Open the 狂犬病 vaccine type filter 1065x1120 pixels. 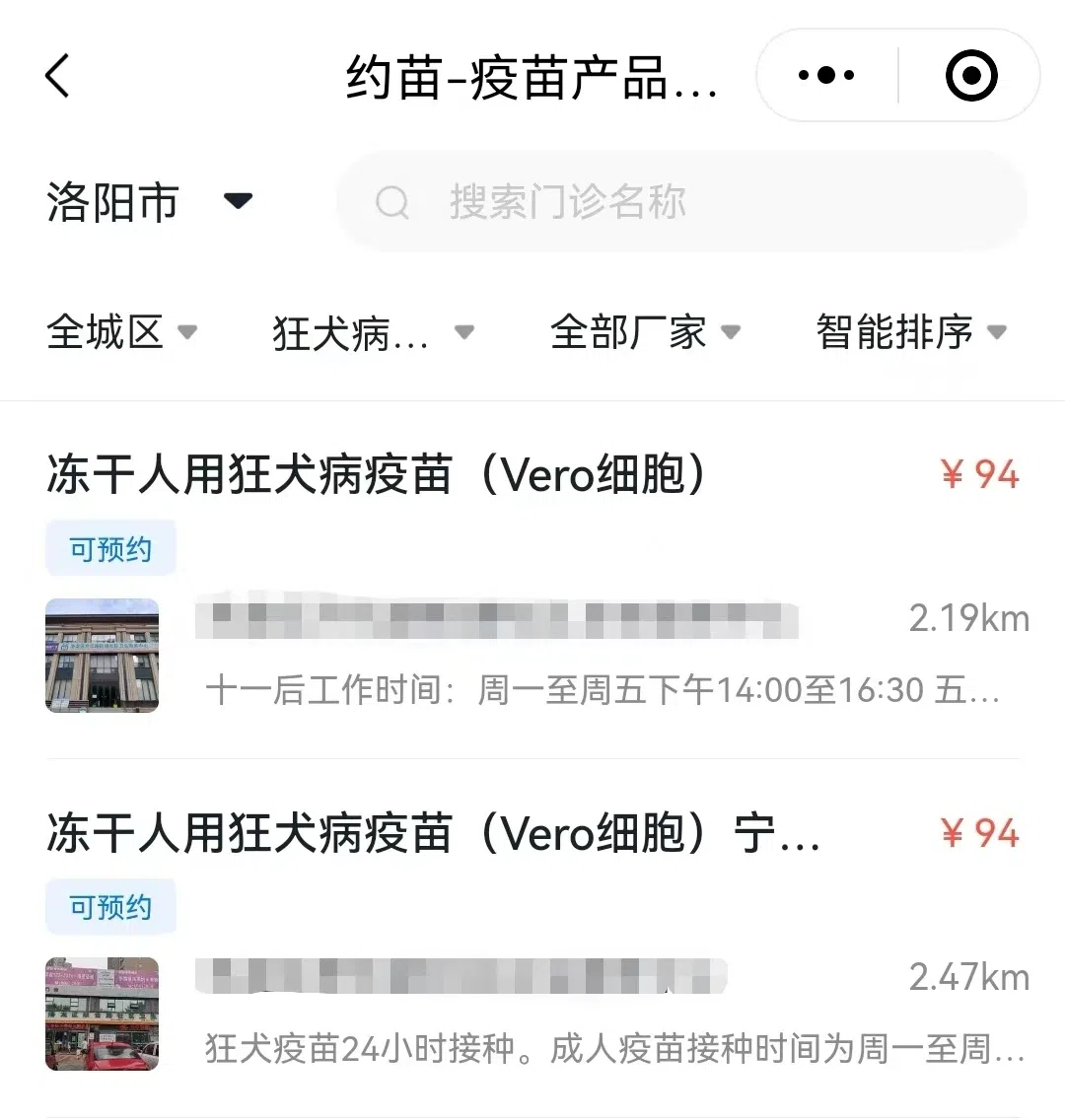click(x=373, y=333)
